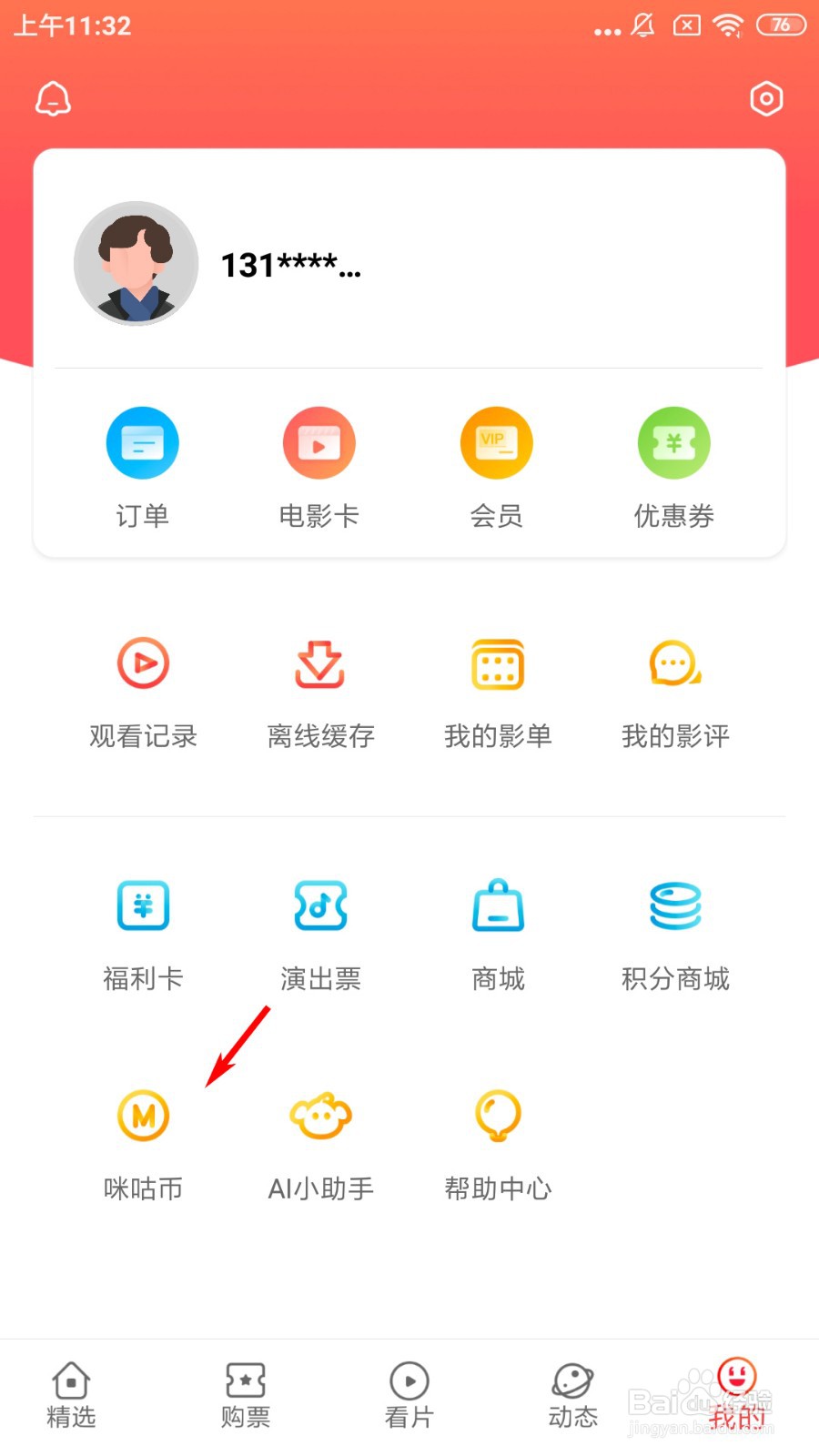Select the 电影卡 movie card icon
Viewport: 819px width, 1456px height.
(319, 442)
